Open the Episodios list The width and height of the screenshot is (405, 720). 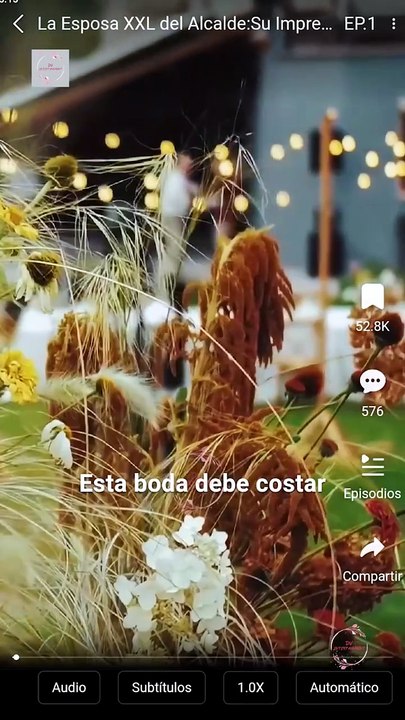pyautogui.click(x=372, y=466)
